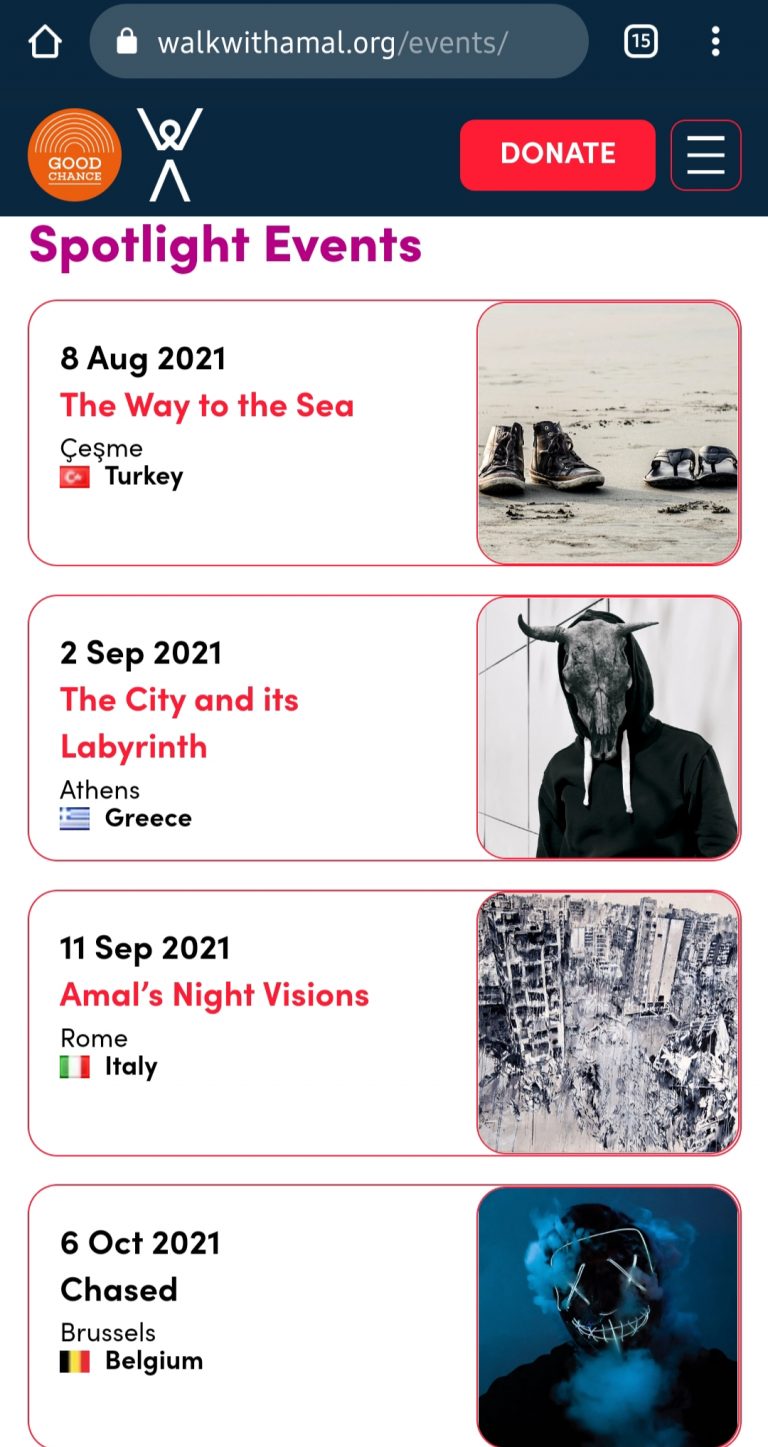The image size is (768, 1447).
Task: Open the browser overflow menu
Action: (715, 41)
